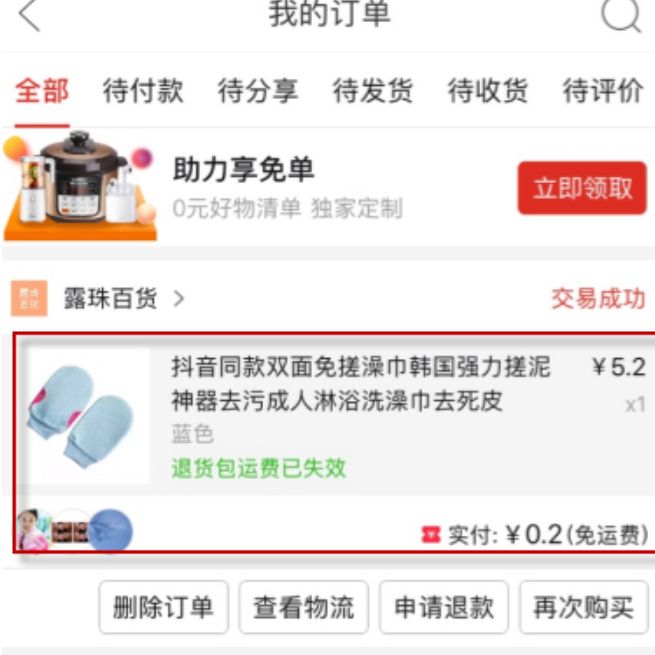Tap the 立即领取 button
Viewport: 655px width, 655px height.
(x=582, y=188)
